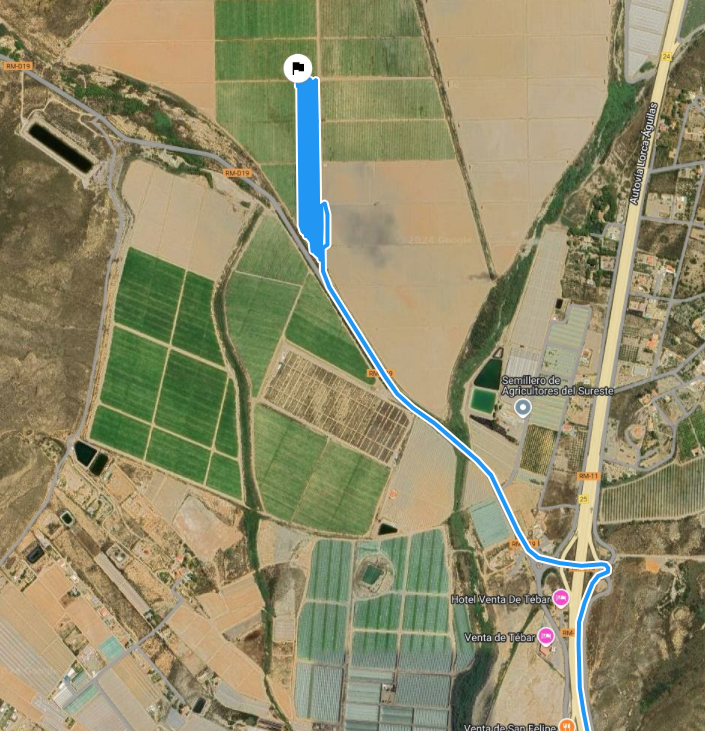View the Venta de San Felipe restaurant pin

pos(566,725)
